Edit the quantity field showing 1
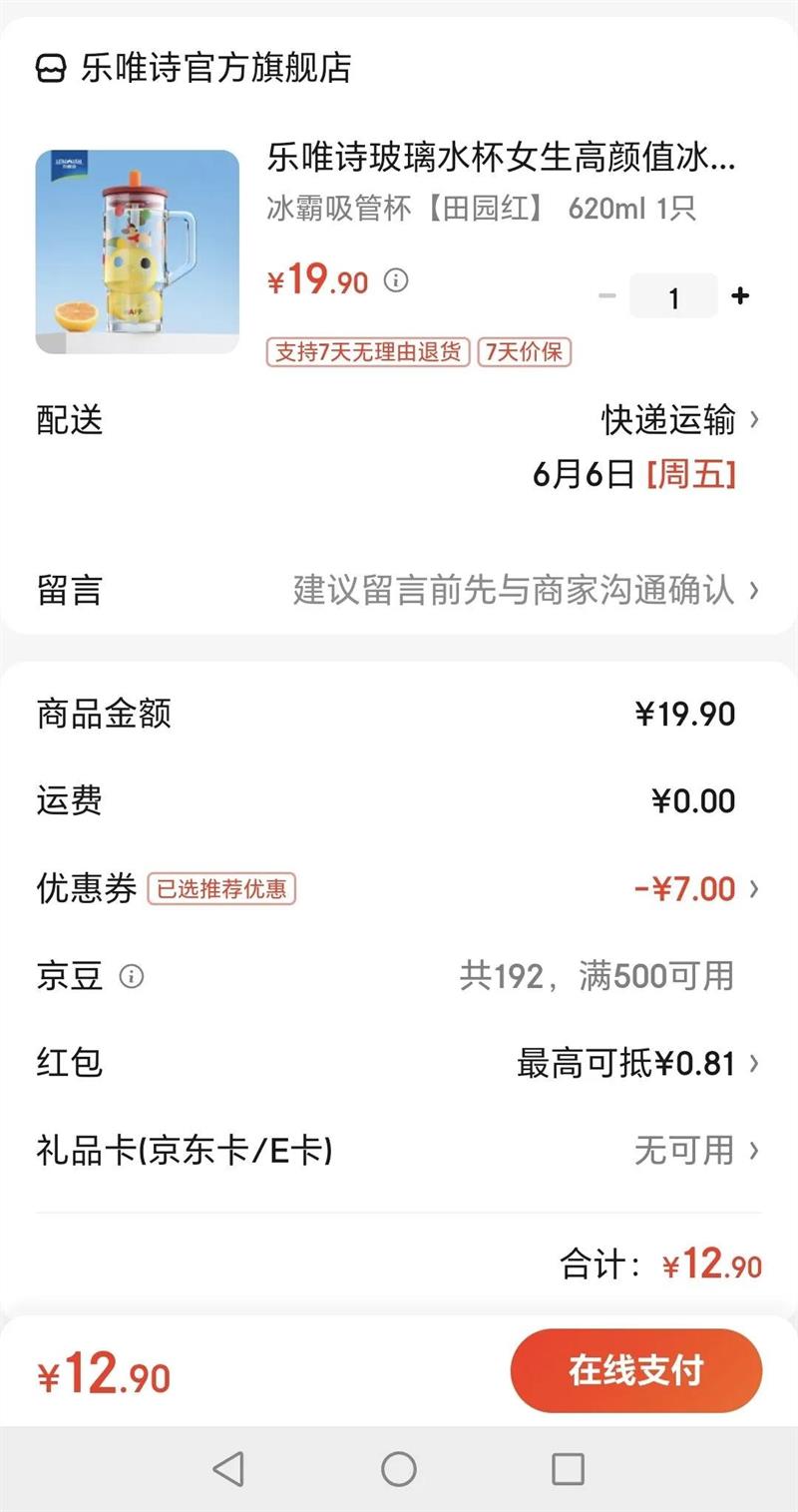 [674, 297]
